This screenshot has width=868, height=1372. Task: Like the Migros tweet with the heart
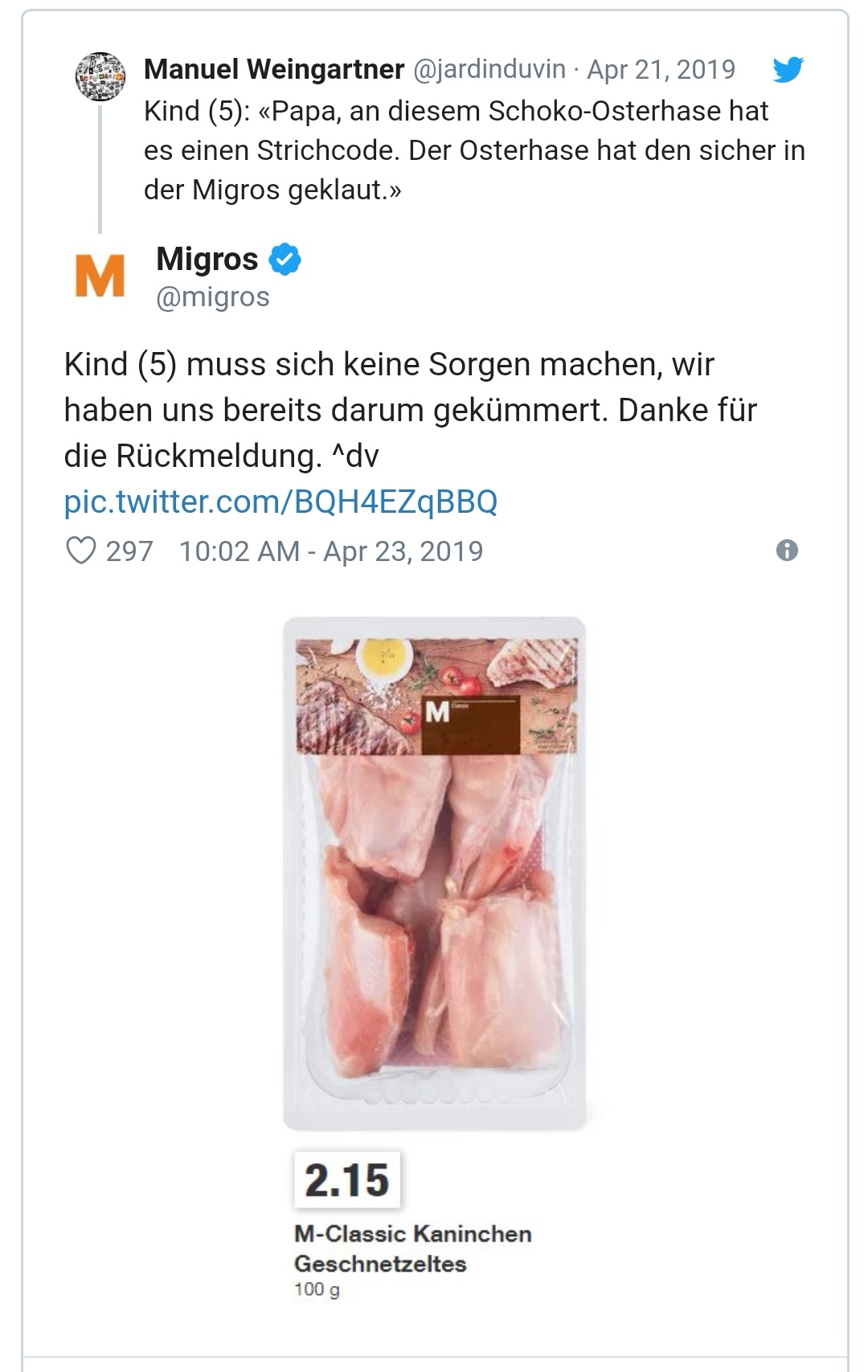[80, 551]
